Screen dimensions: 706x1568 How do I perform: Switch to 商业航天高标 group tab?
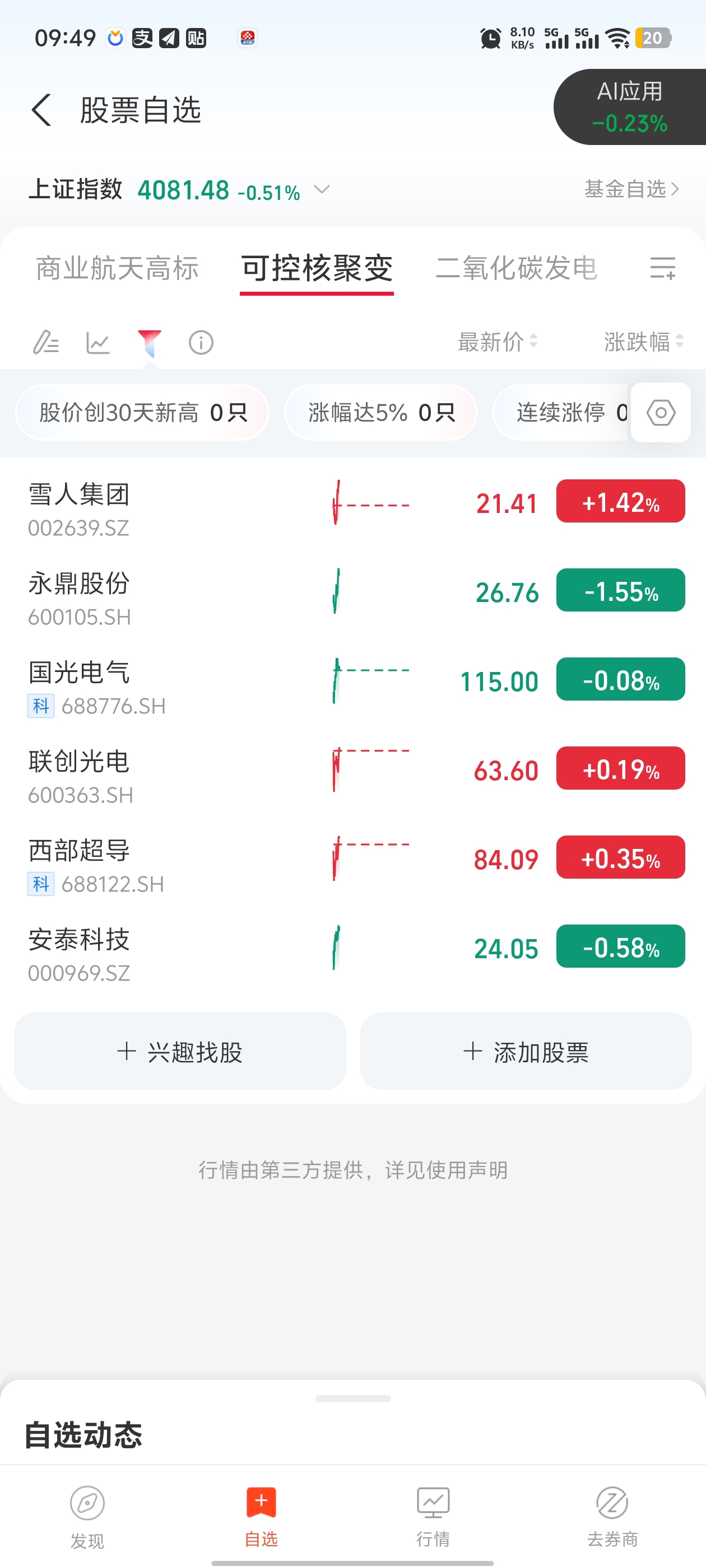[118, 268]
